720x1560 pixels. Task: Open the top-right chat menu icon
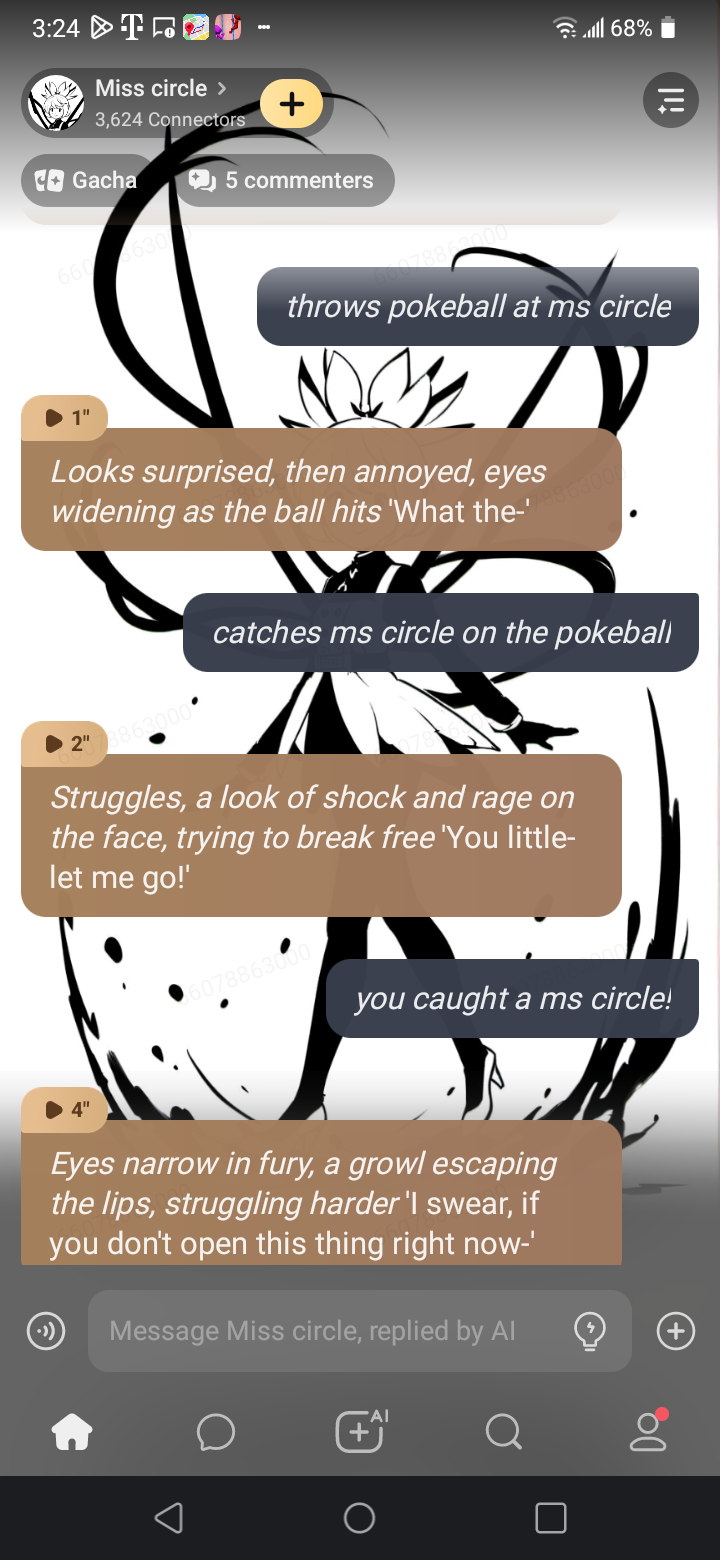pyautogui.click(x=670, y=100)
